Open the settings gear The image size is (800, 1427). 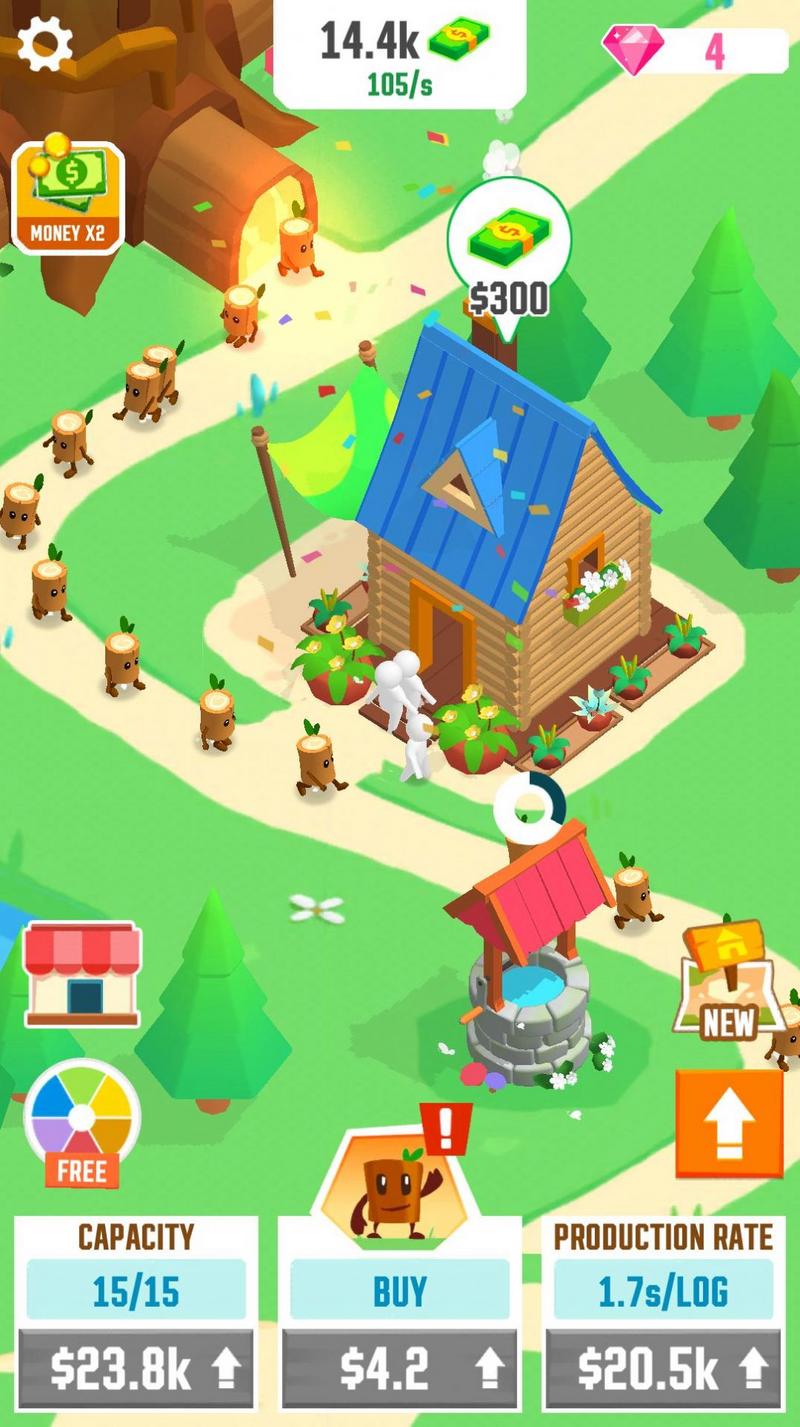pos(45,44)
